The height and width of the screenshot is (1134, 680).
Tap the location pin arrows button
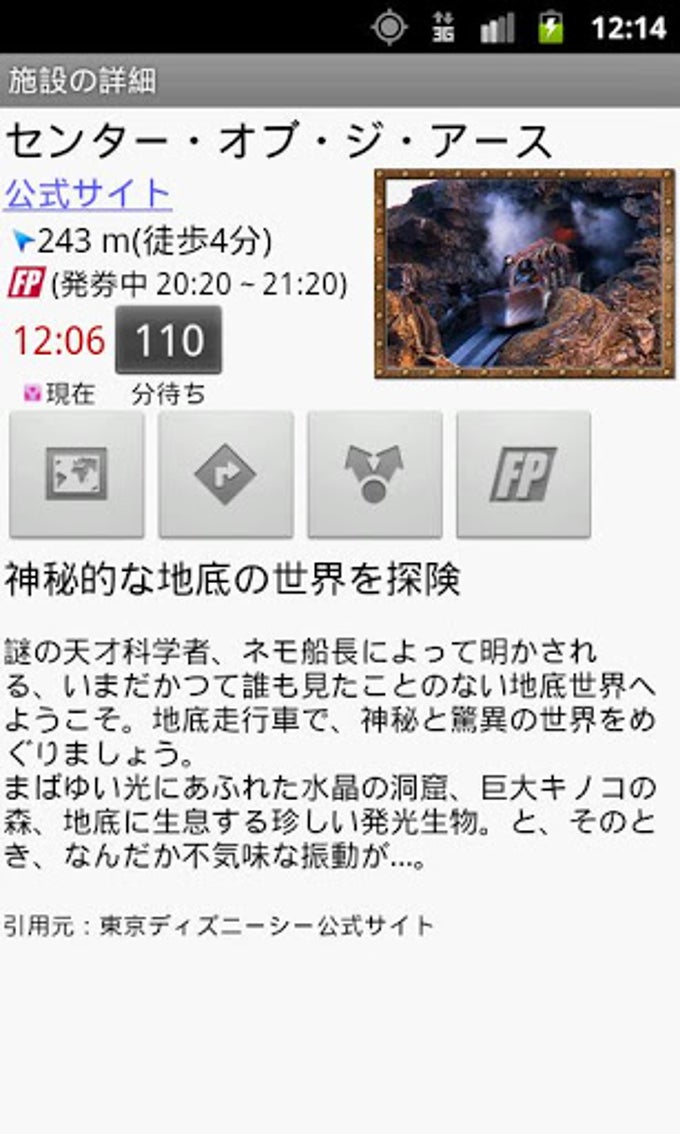point(374,474)
